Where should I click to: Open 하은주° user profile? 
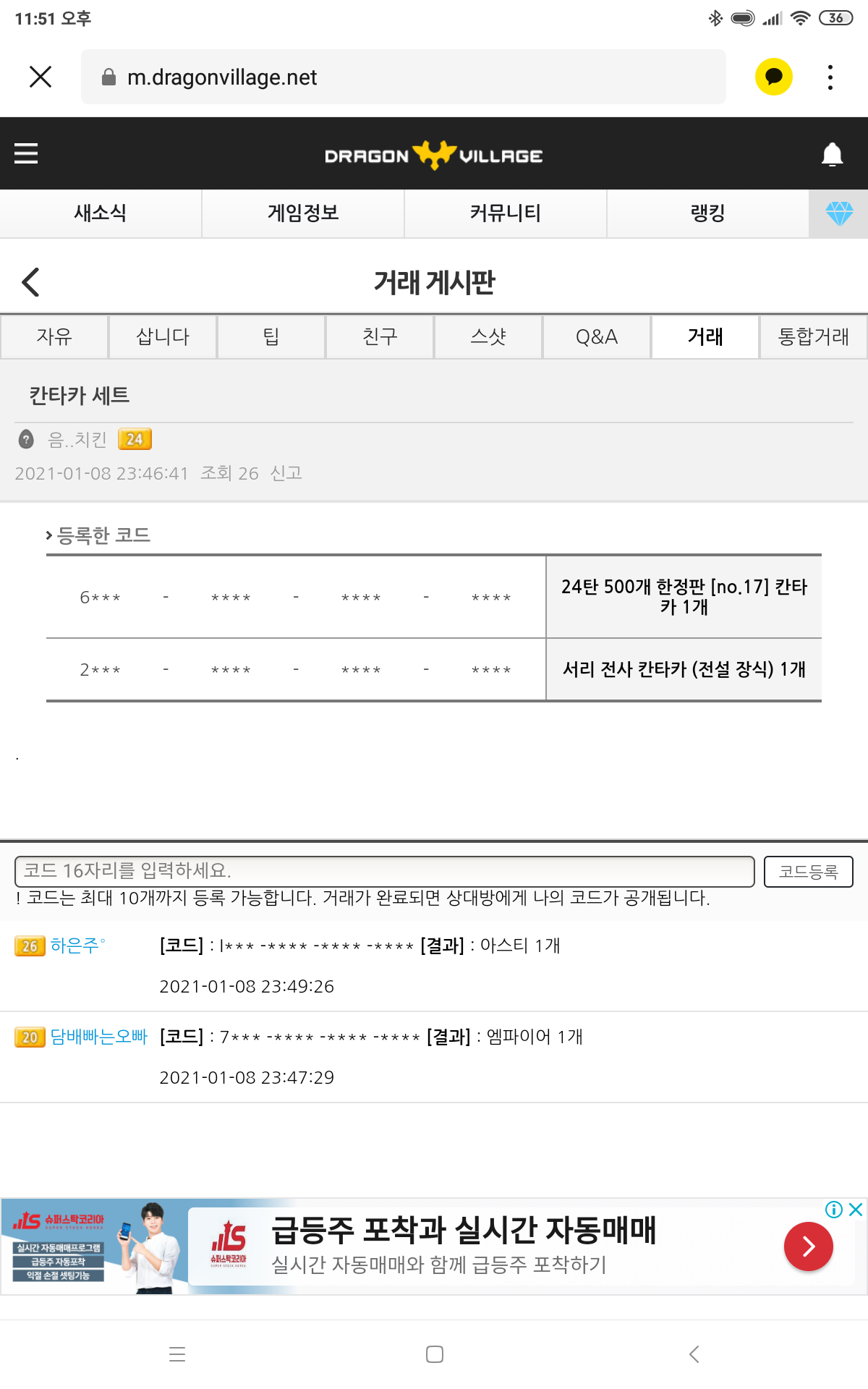pos(77,946)
